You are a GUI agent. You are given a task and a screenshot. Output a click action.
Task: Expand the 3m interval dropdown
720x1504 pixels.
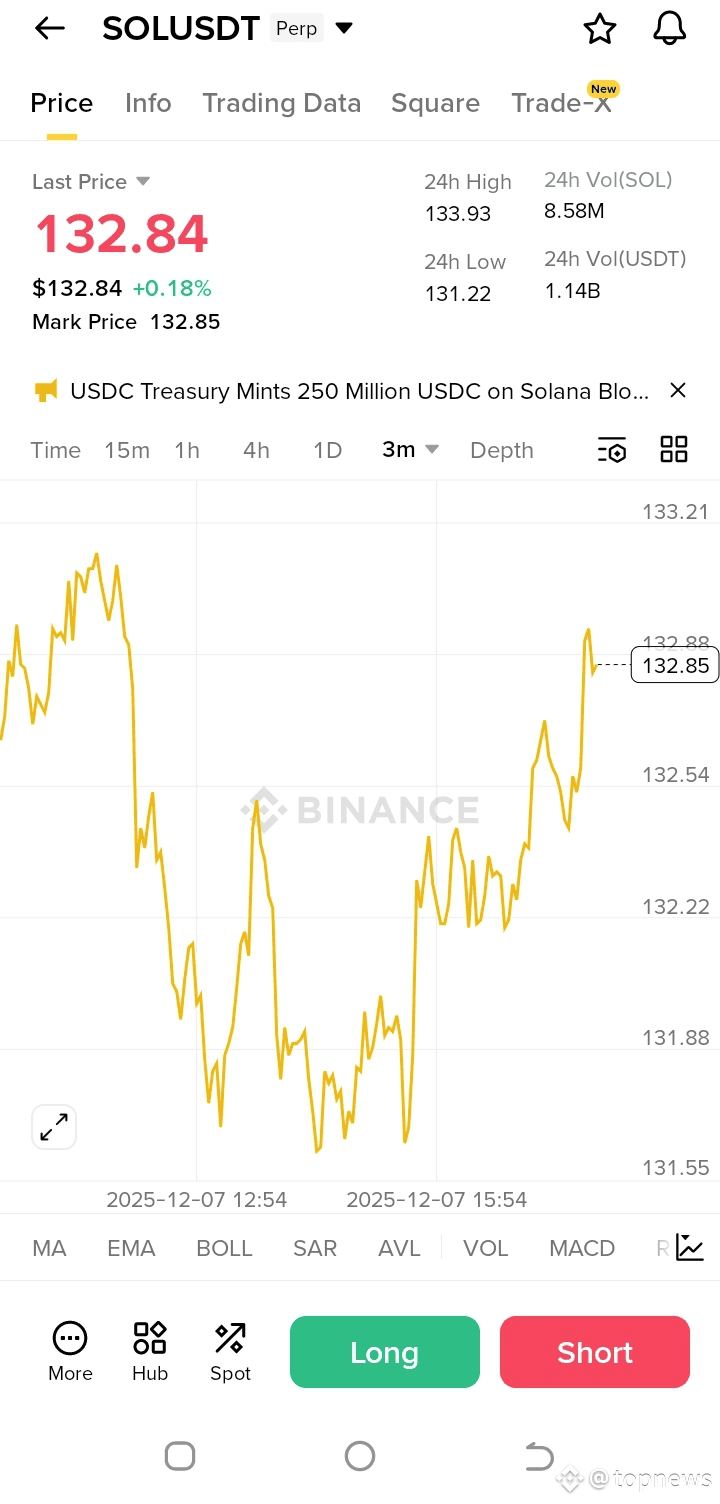coord(410,450)
